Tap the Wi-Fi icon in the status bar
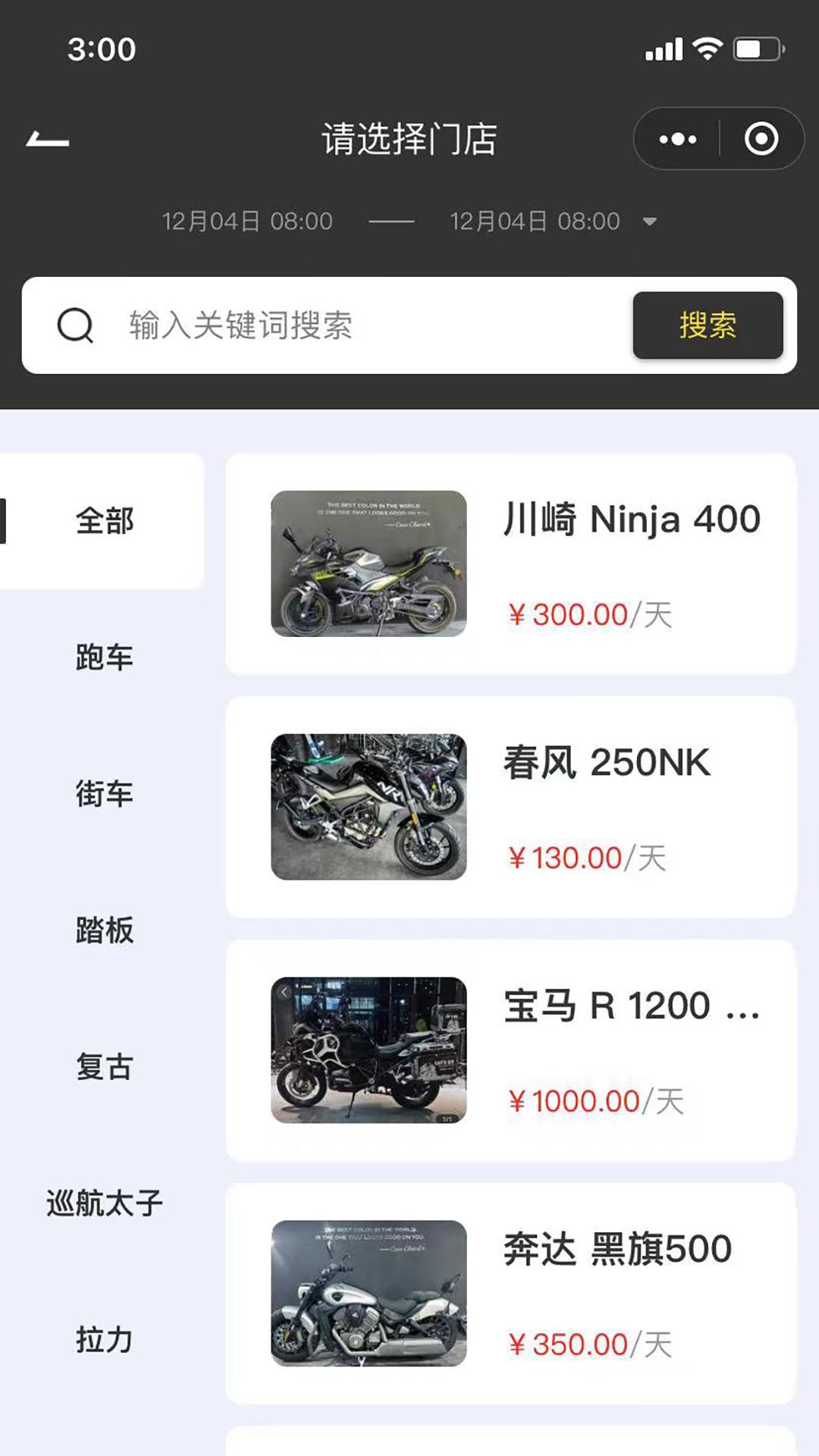The width and height of the screenshot is (819, 1456). click(x=707, y=49)
